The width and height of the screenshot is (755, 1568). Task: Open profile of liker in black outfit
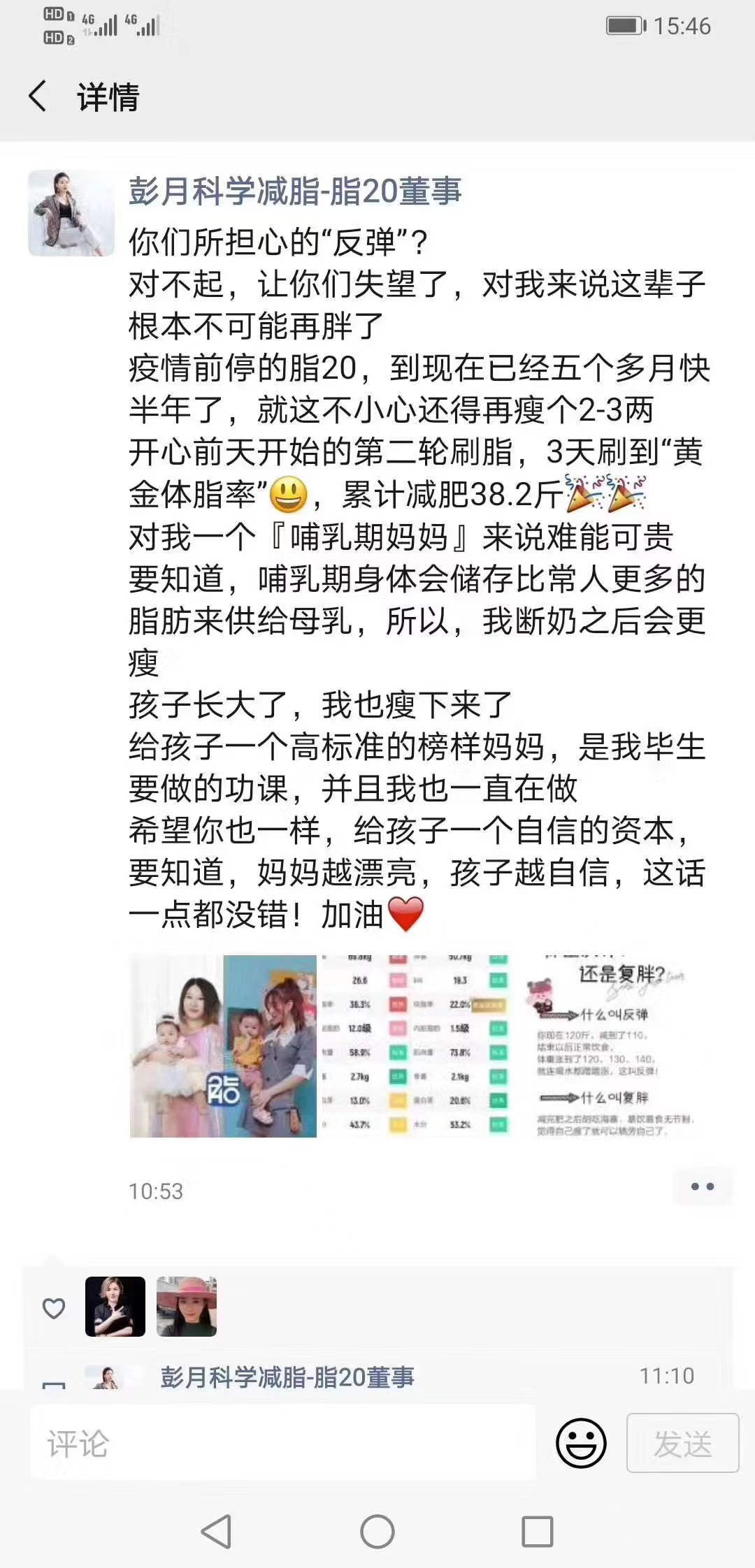tap(115, 1307)
